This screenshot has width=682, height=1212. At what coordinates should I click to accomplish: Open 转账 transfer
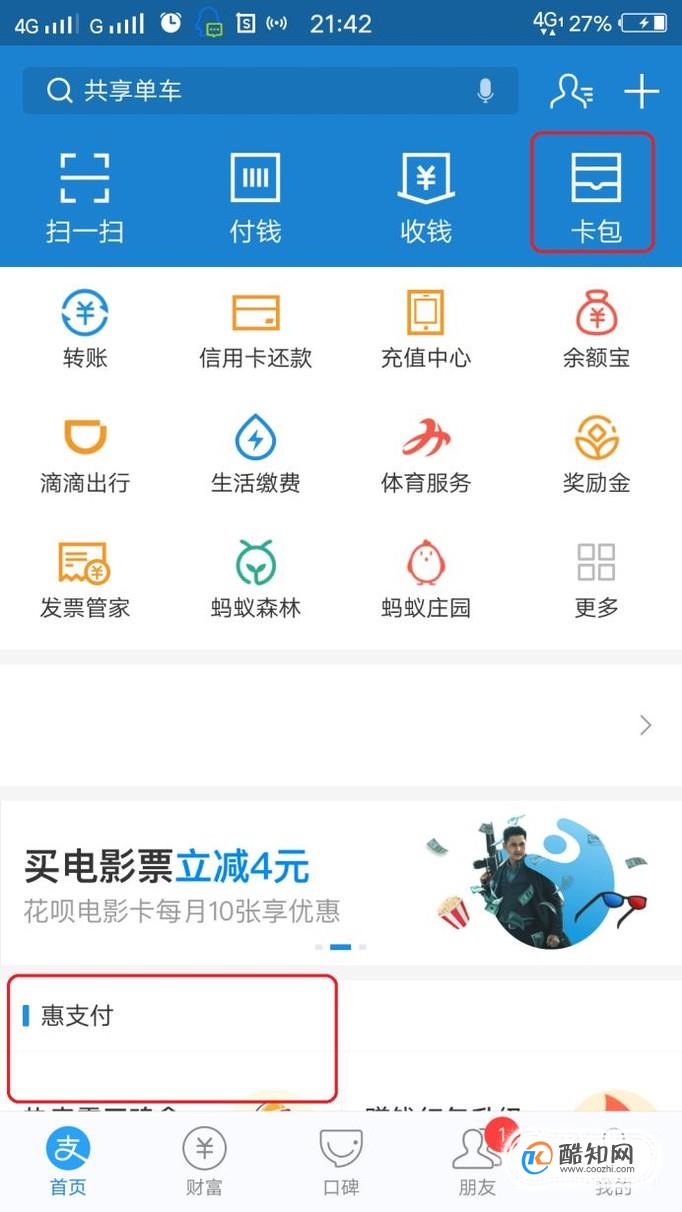[x=85, y=329]
